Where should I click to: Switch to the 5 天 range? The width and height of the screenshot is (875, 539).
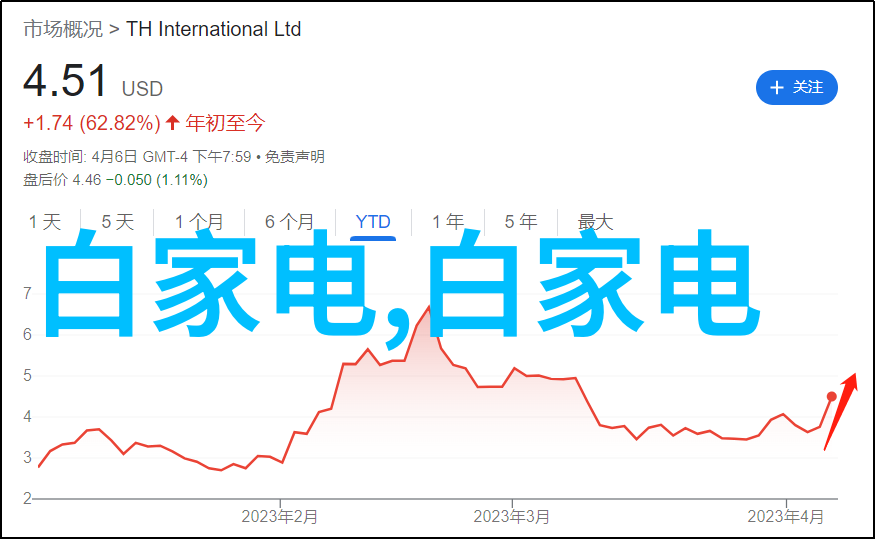117,222
